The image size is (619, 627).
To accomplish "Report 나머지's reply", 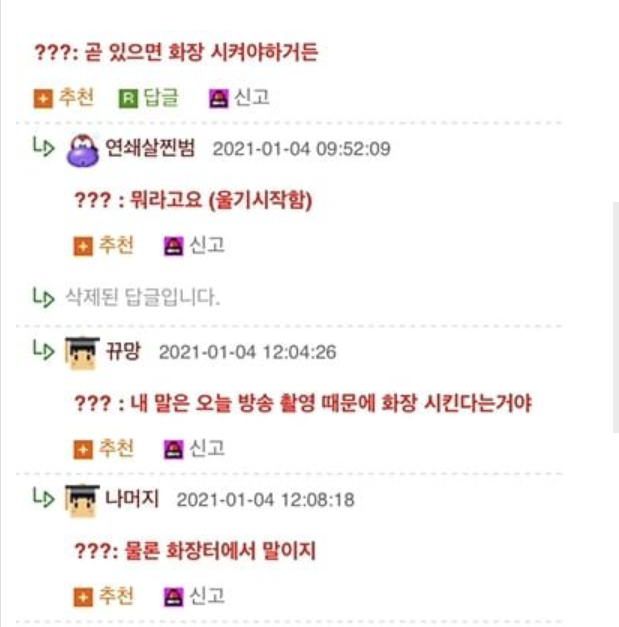I will point(195,596).
